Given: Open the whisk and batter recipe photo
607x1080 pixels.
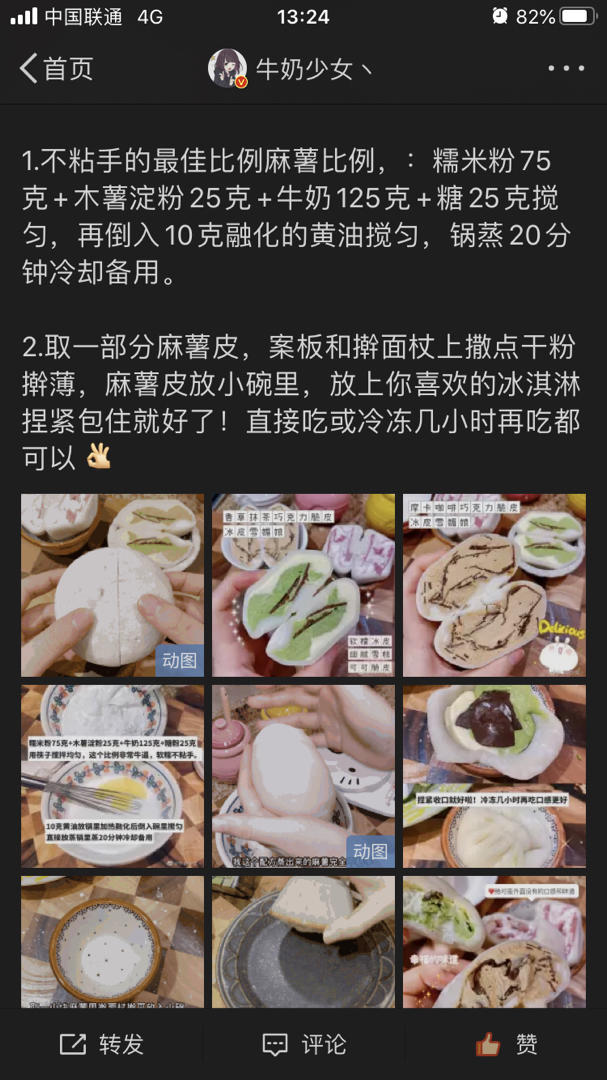Looking at the screenshot, I should pos(112,776).
